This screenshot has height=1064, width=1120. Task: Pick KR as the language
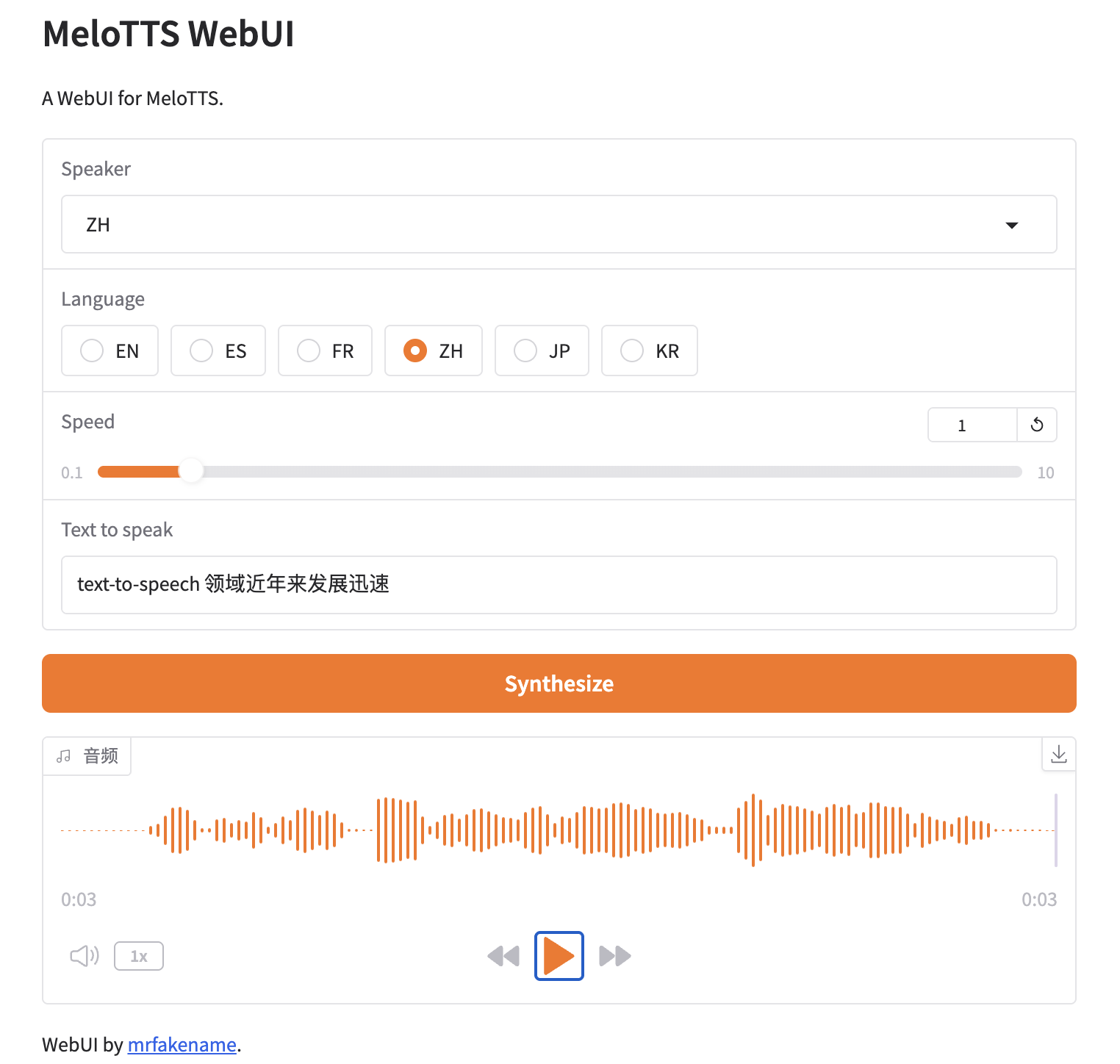pyautogui.click(x=649, y=351)
